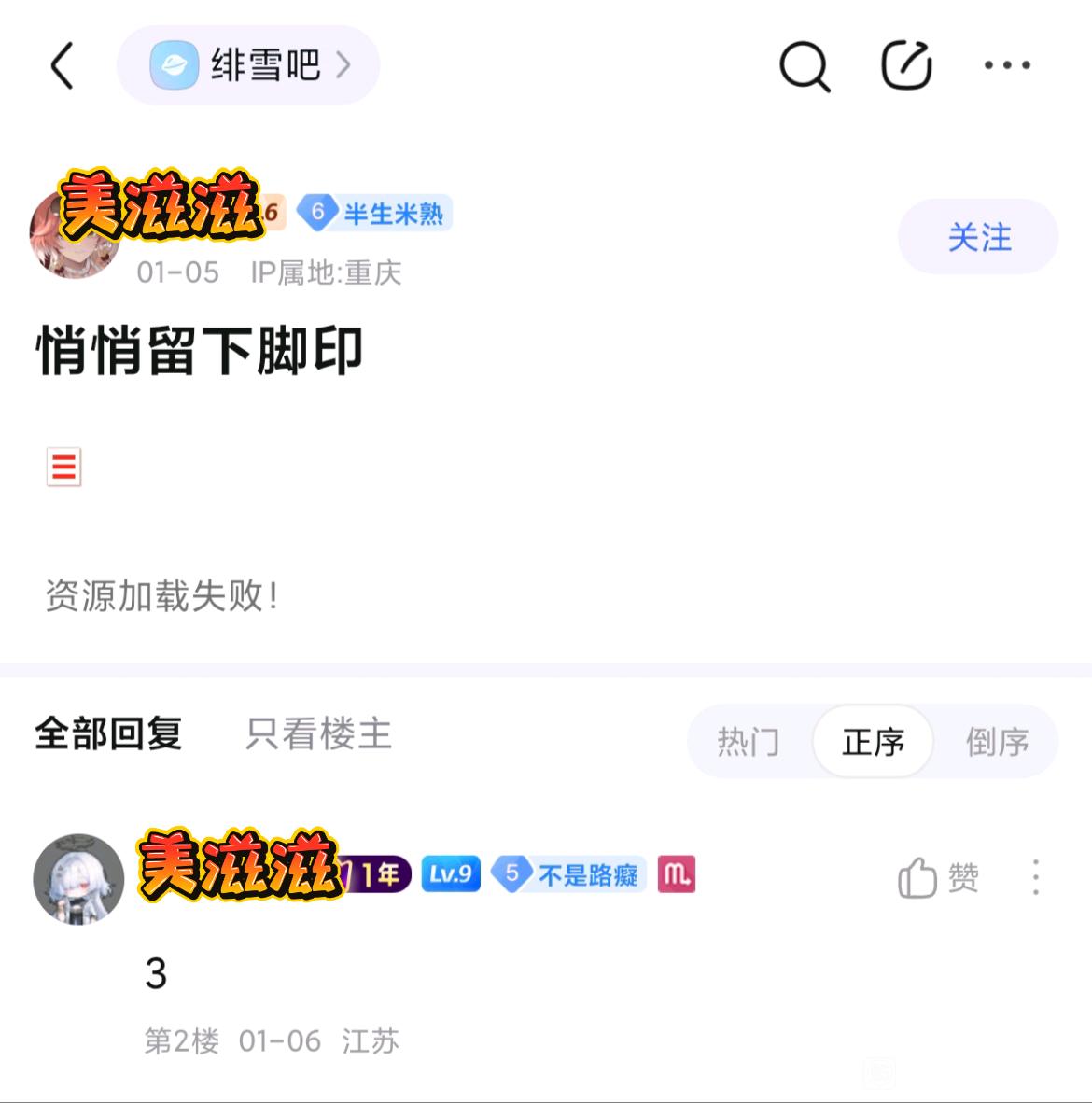This screenshot has width=1092, height=1103.
Task: Sort replies in 倒序 order
Action: point(997,742)
